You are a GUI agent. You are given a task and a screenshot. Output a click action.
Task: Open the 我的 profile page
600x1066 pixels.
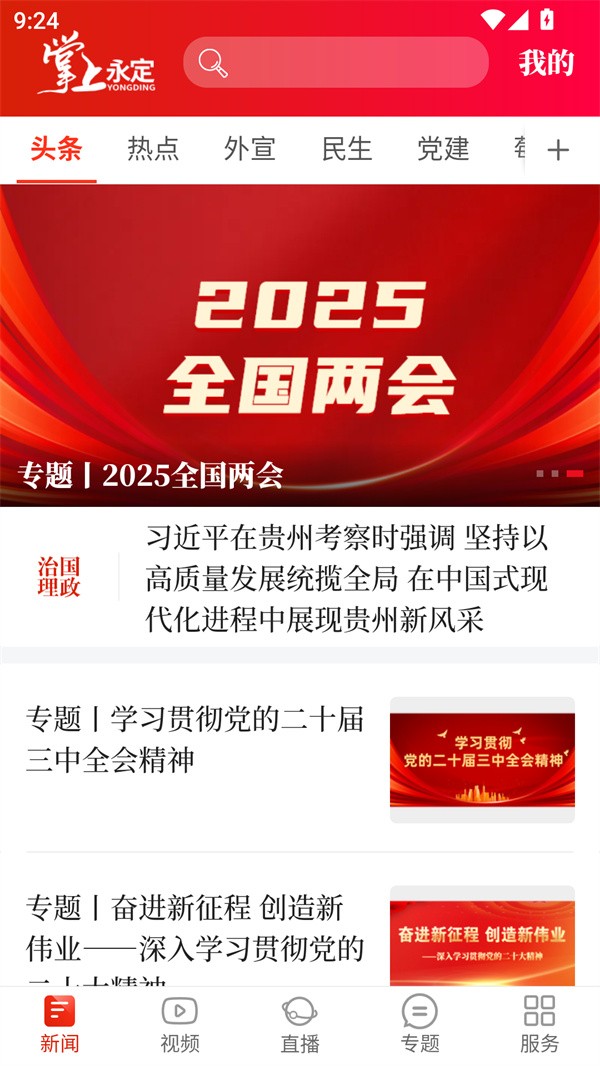pos(546,62)
